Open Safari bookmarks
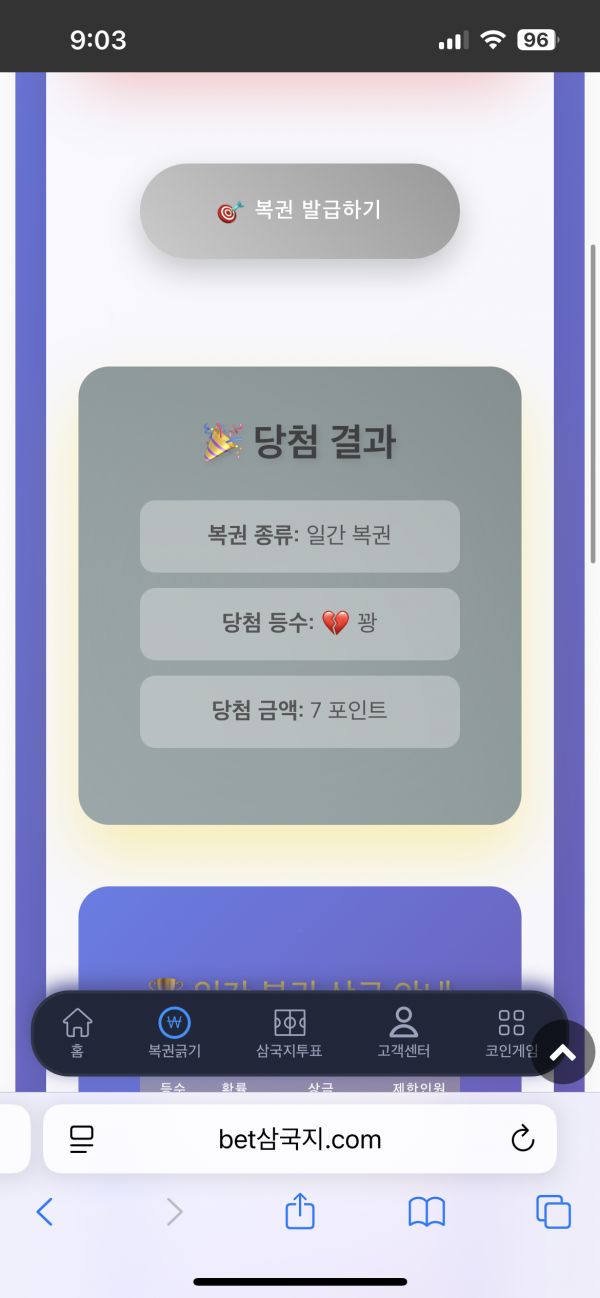Screen dimensions: 600x1298 click(x=427, y=1212)
